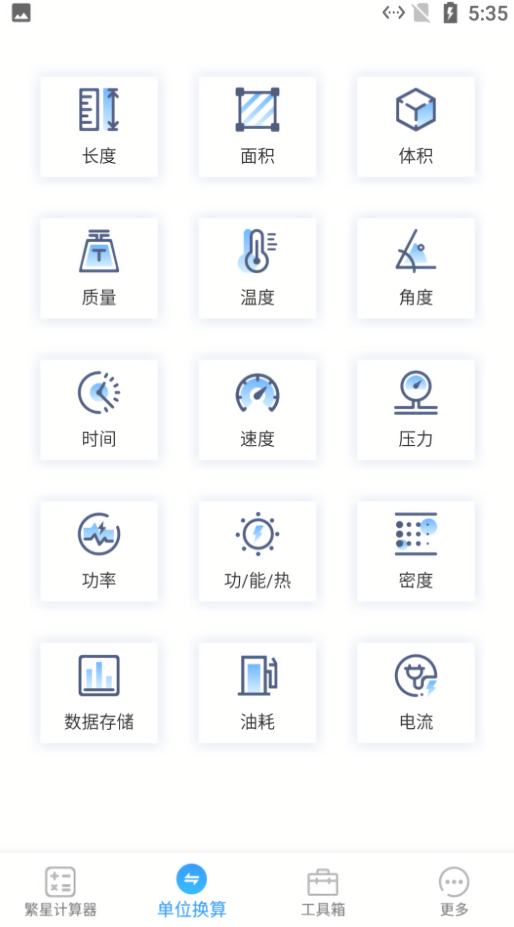Tap the 单位换算 unit conversion tab
This screenshot has width=514, height=927.
[192, 891]
